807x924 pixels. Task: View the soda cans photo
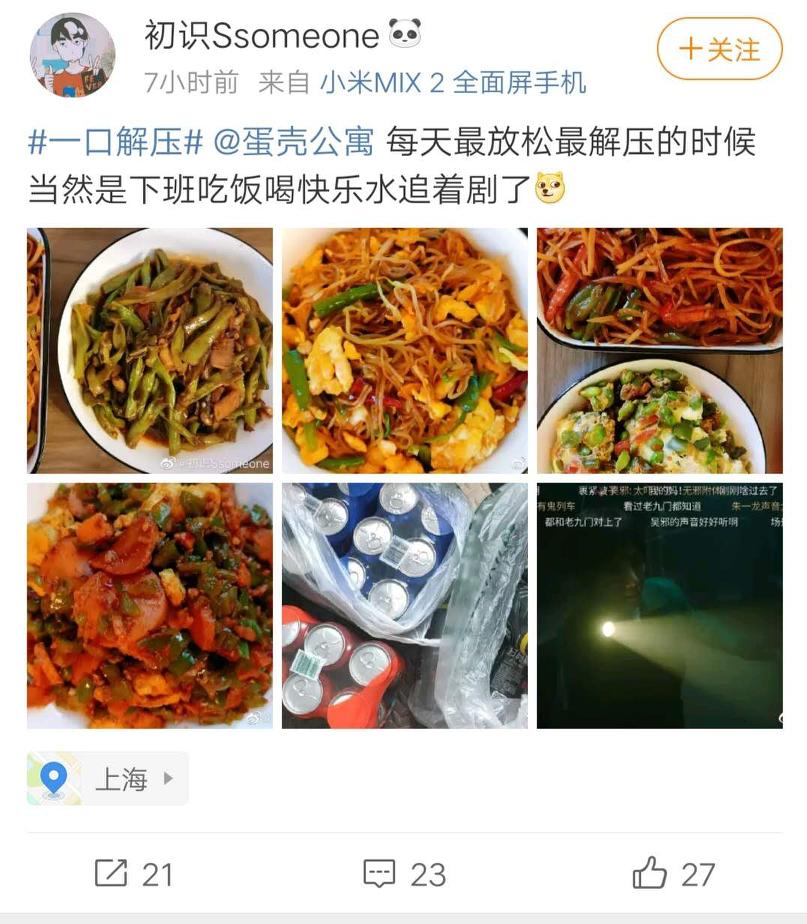(x=404, y=606)
